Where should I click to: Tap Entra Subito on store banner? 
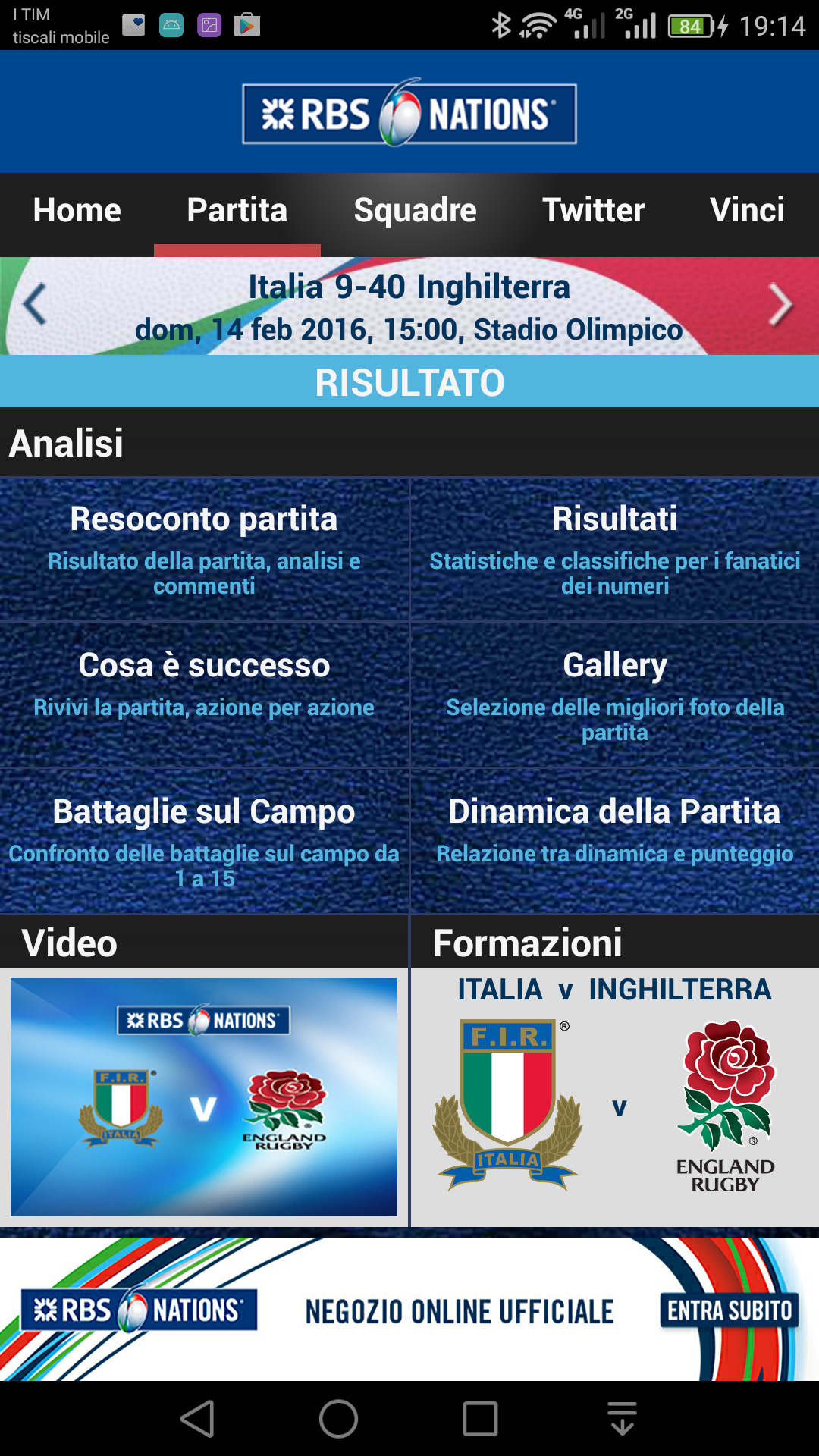729,1310
